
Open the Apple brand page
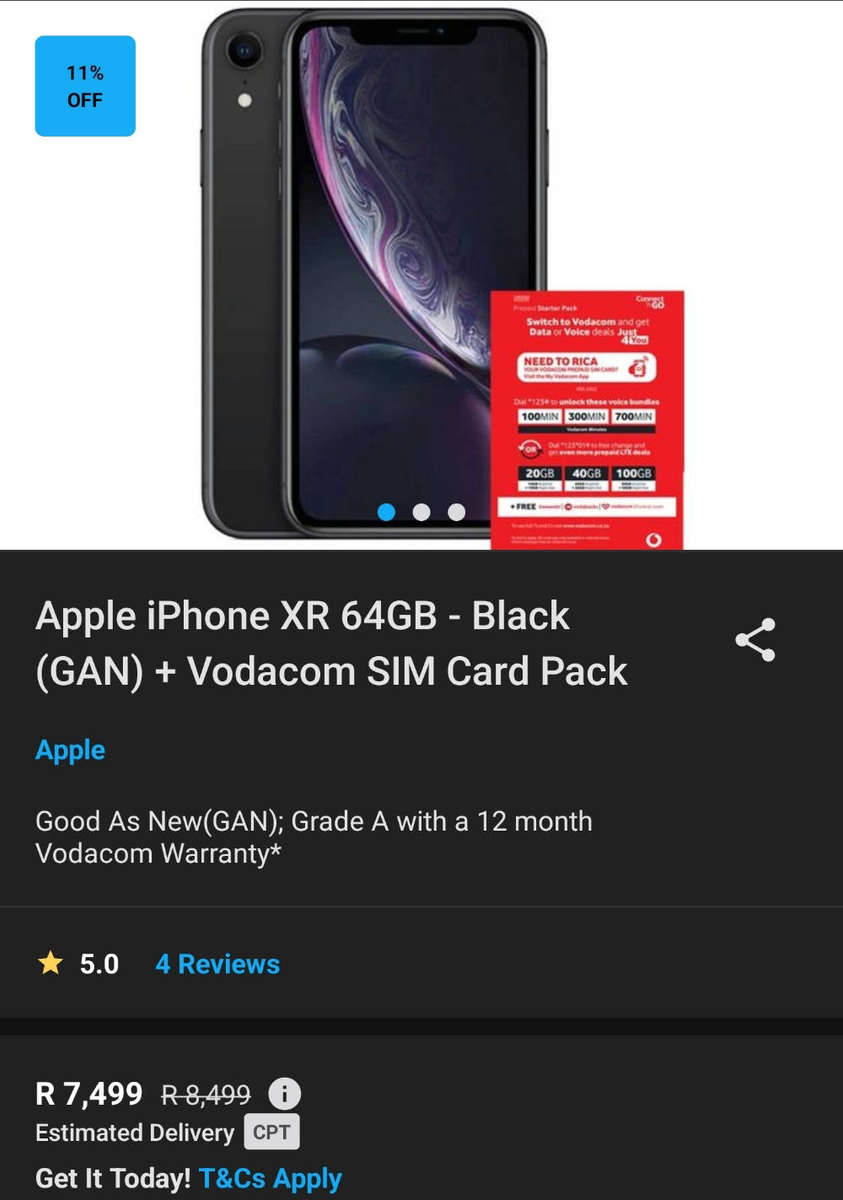click(69, 749)
